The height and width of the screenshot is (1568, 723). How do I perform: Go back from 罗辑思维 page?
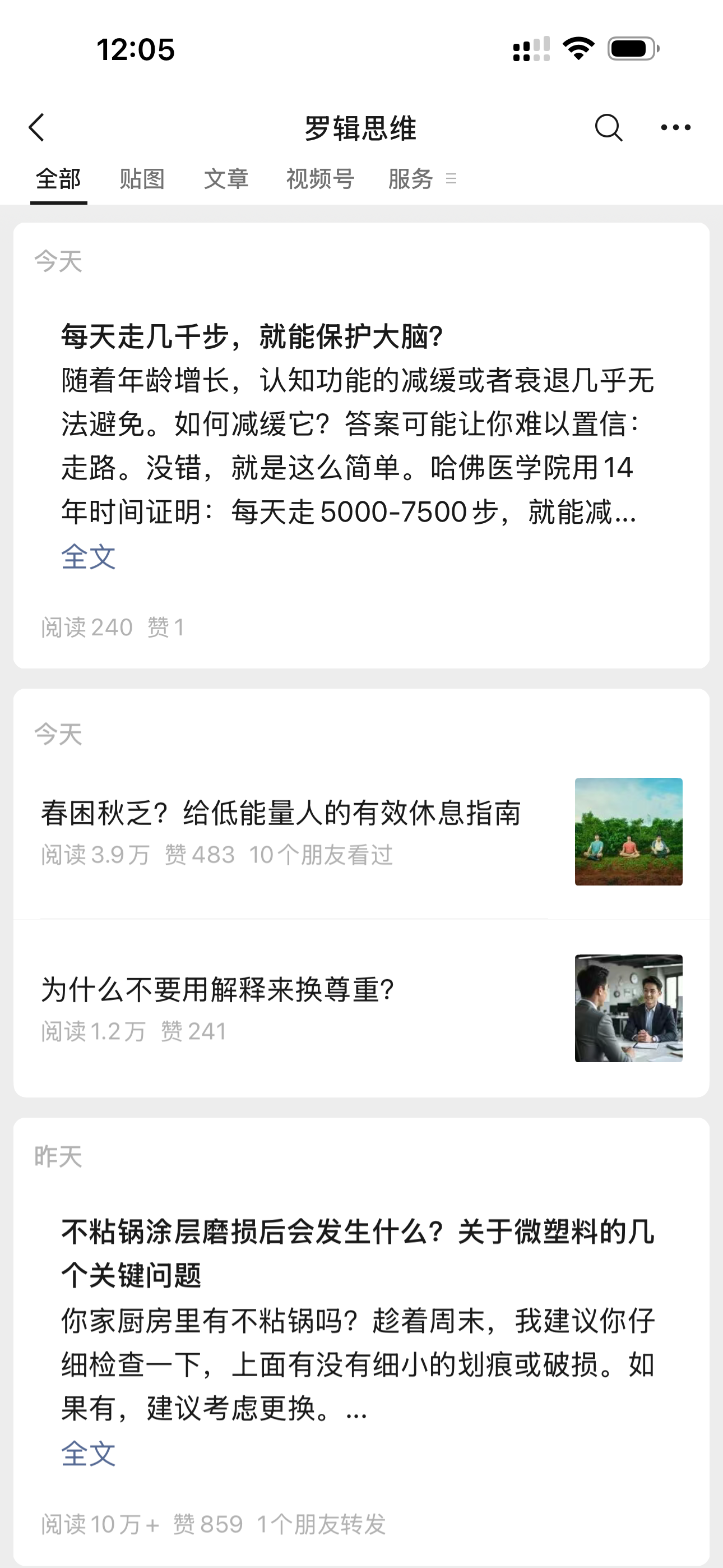37,128
